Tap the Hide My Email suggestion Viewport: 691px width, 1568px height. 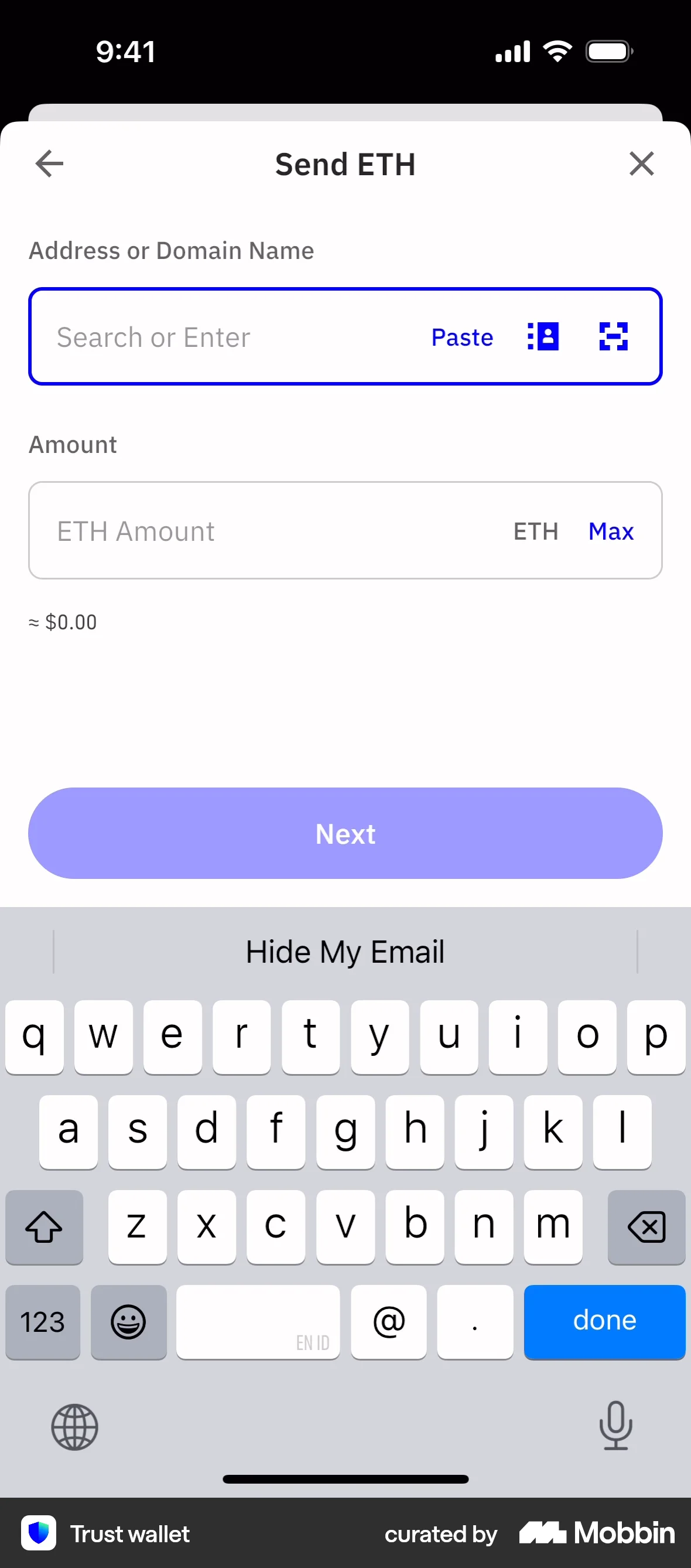(x=345, y=951)
